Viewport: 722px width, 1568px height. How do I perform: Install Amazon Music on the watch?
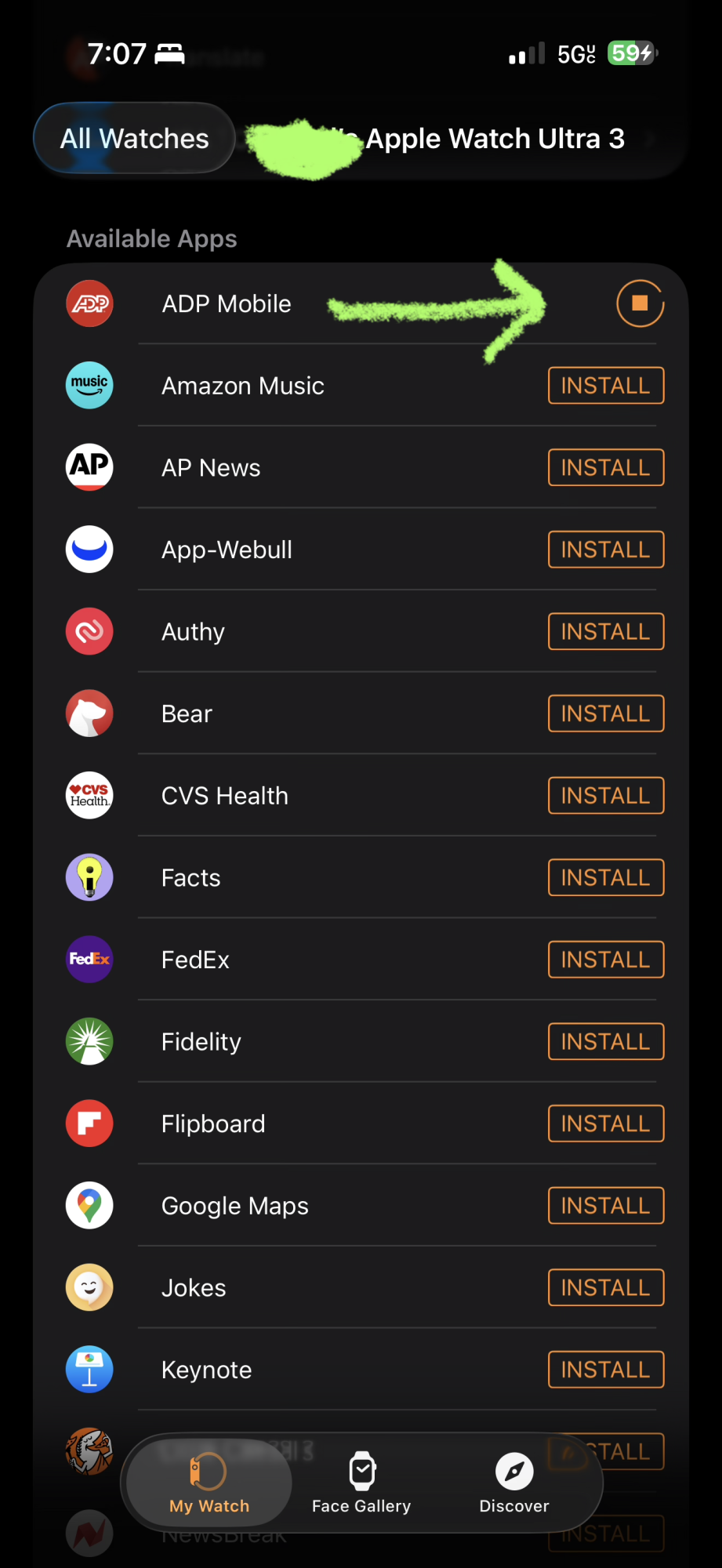click(605, 386)
